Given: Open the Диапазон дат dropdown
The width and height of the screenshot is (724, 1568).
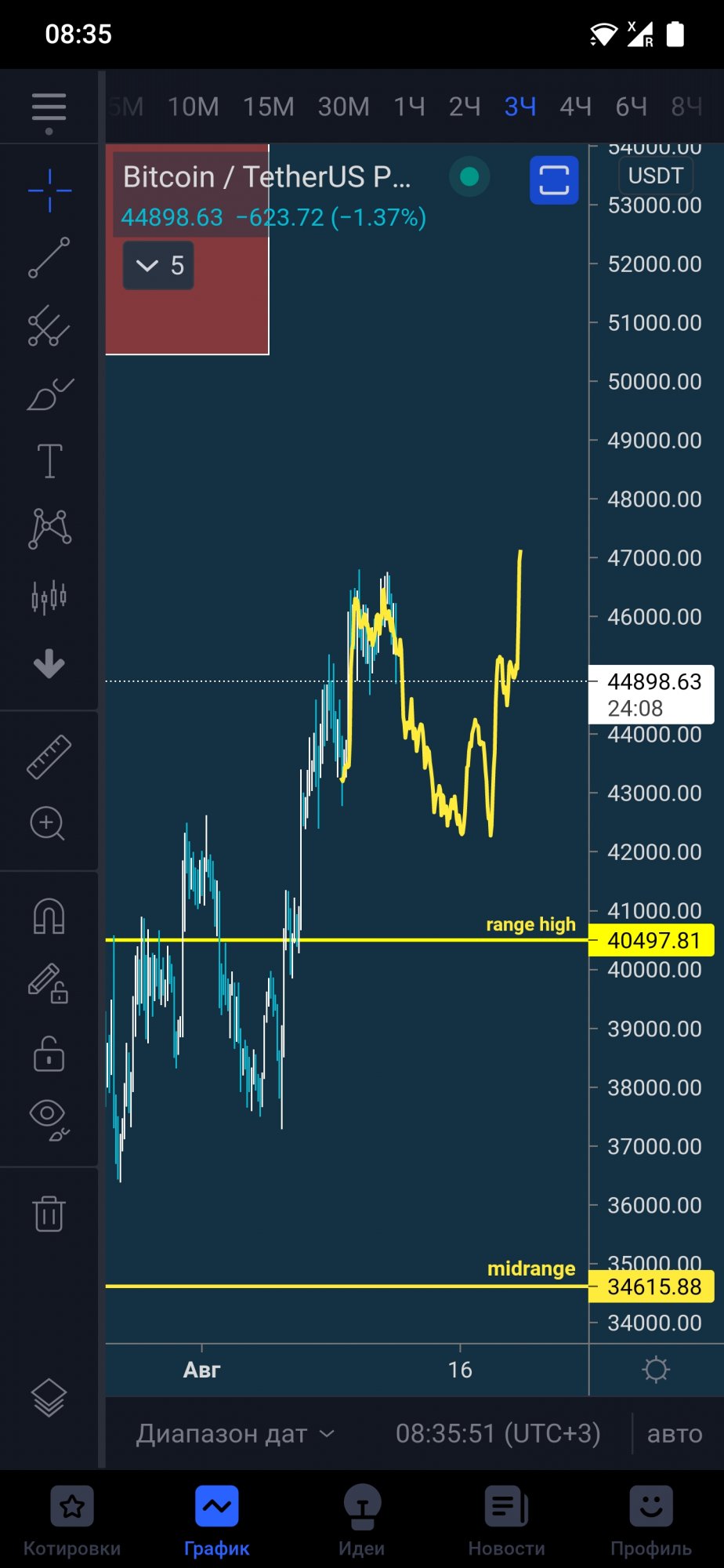Looking at the screenshot, I should 235,1433.
